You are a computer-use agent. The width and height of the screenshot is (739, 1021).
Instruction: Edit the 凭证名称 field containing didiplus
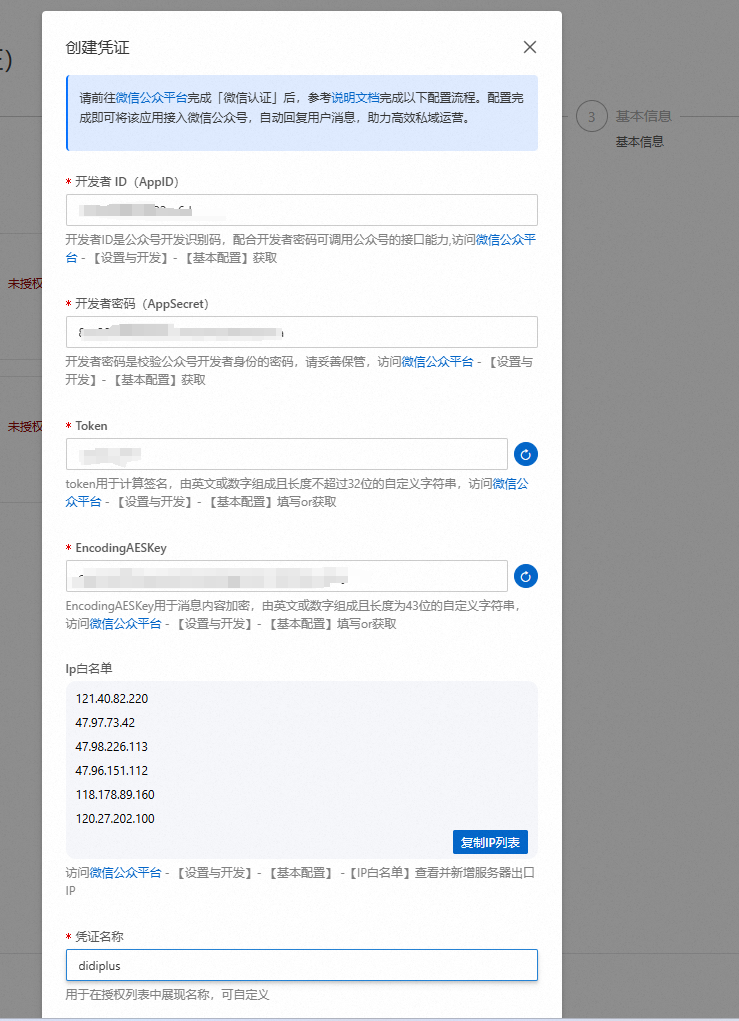pyautogui.click(x=302, y=965)
